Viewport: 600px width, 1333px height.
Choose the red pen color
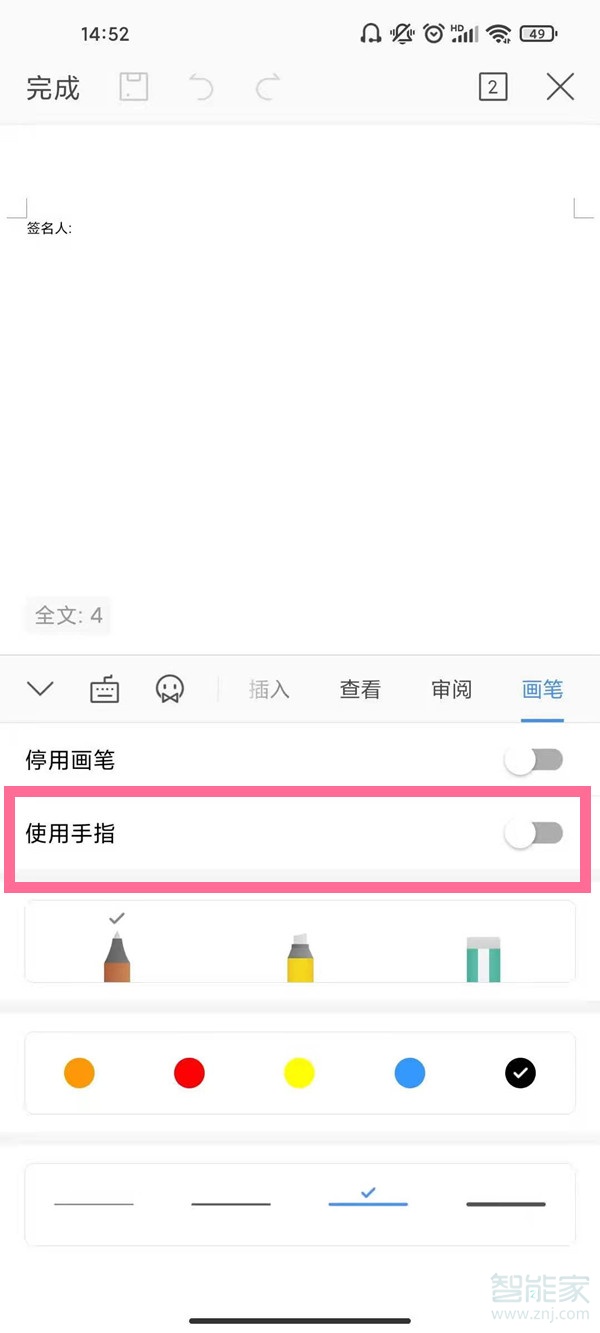pyautogui.click(x=189, y=1074)
